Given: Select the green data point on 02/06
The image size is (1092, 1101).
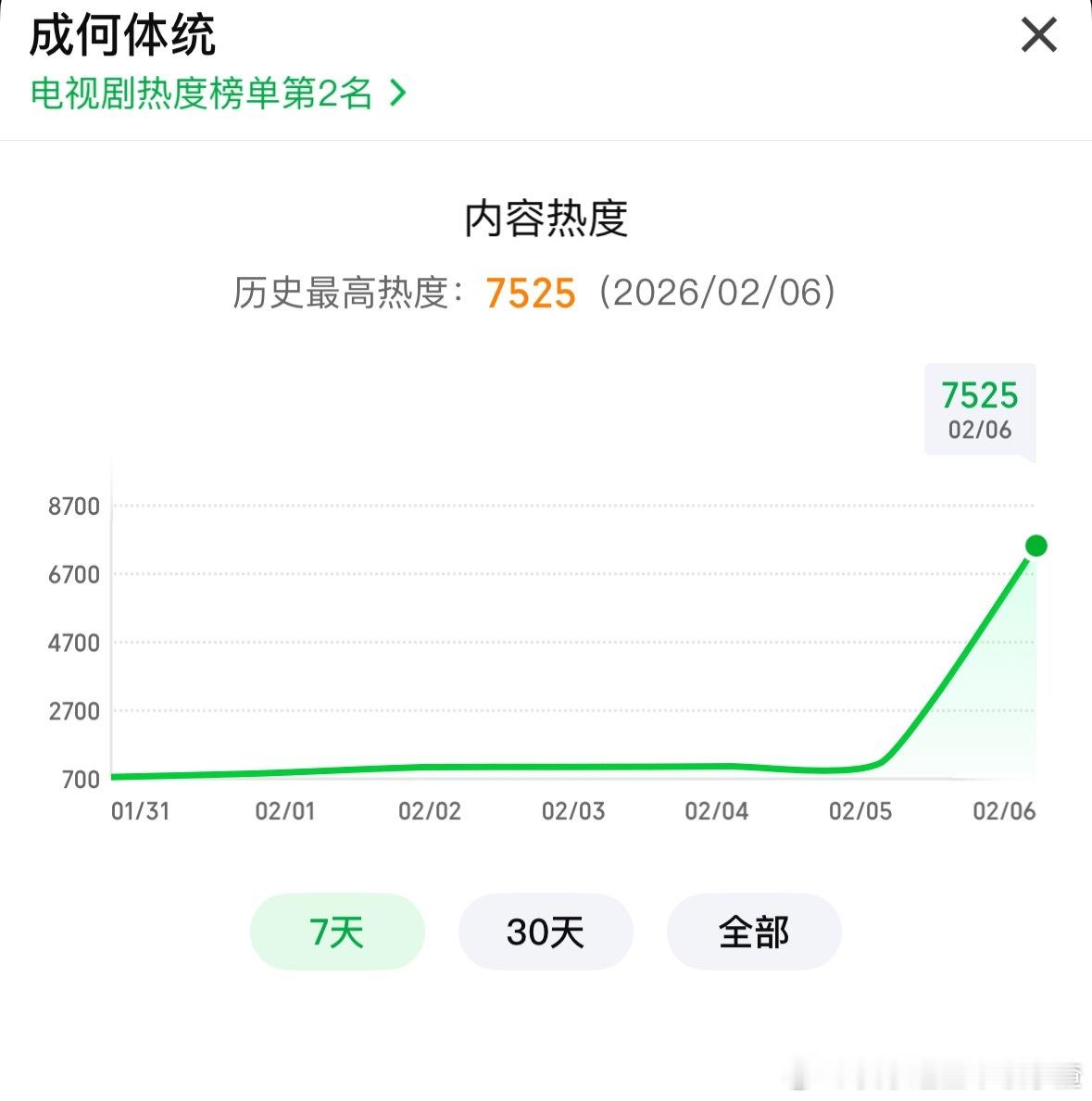Looking at the screenshot, I should pos(1035,546).
